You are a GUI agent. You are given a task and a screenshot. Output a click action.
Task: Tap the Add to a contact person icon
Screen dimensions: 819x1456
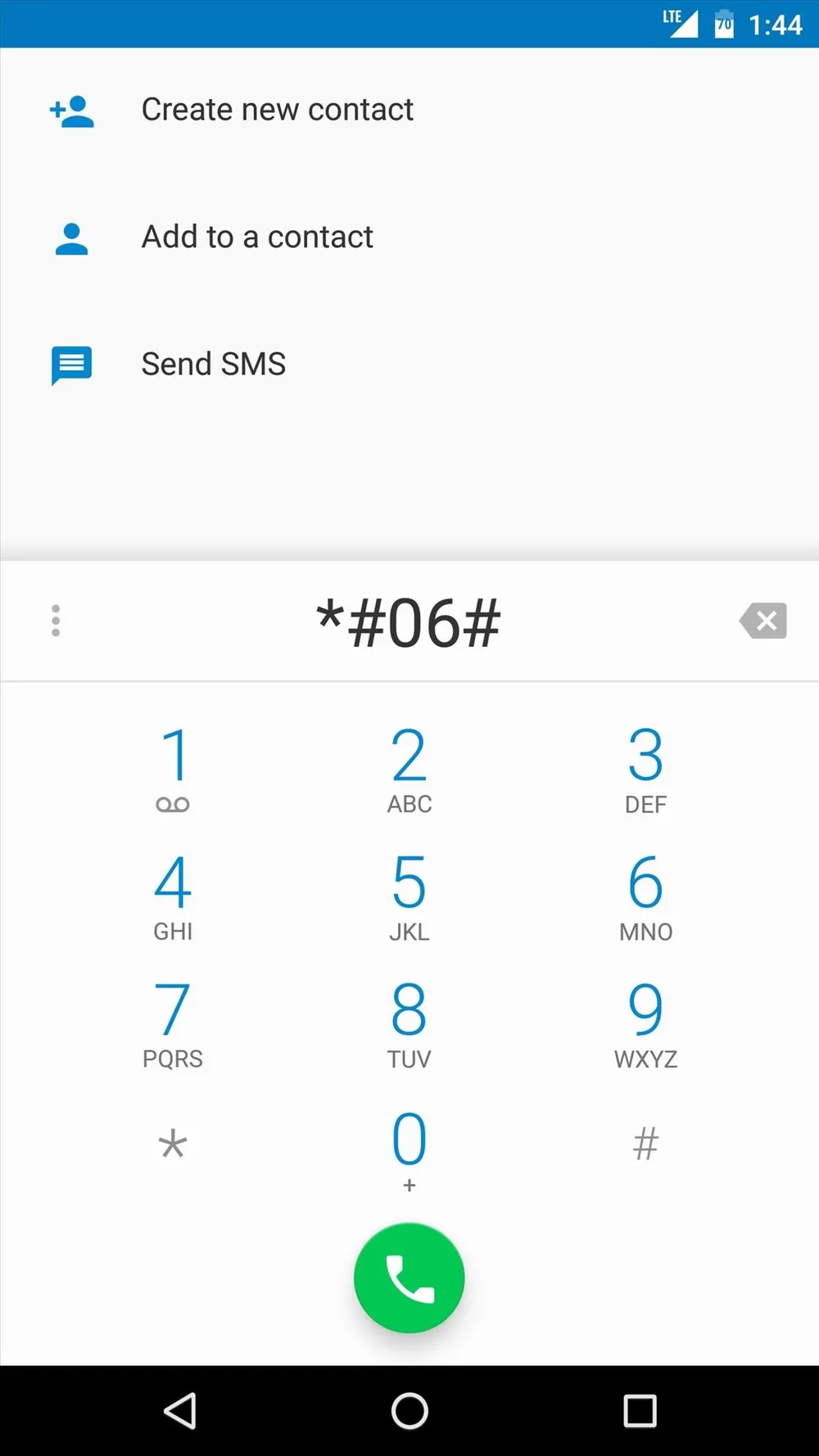click(71, 238)
